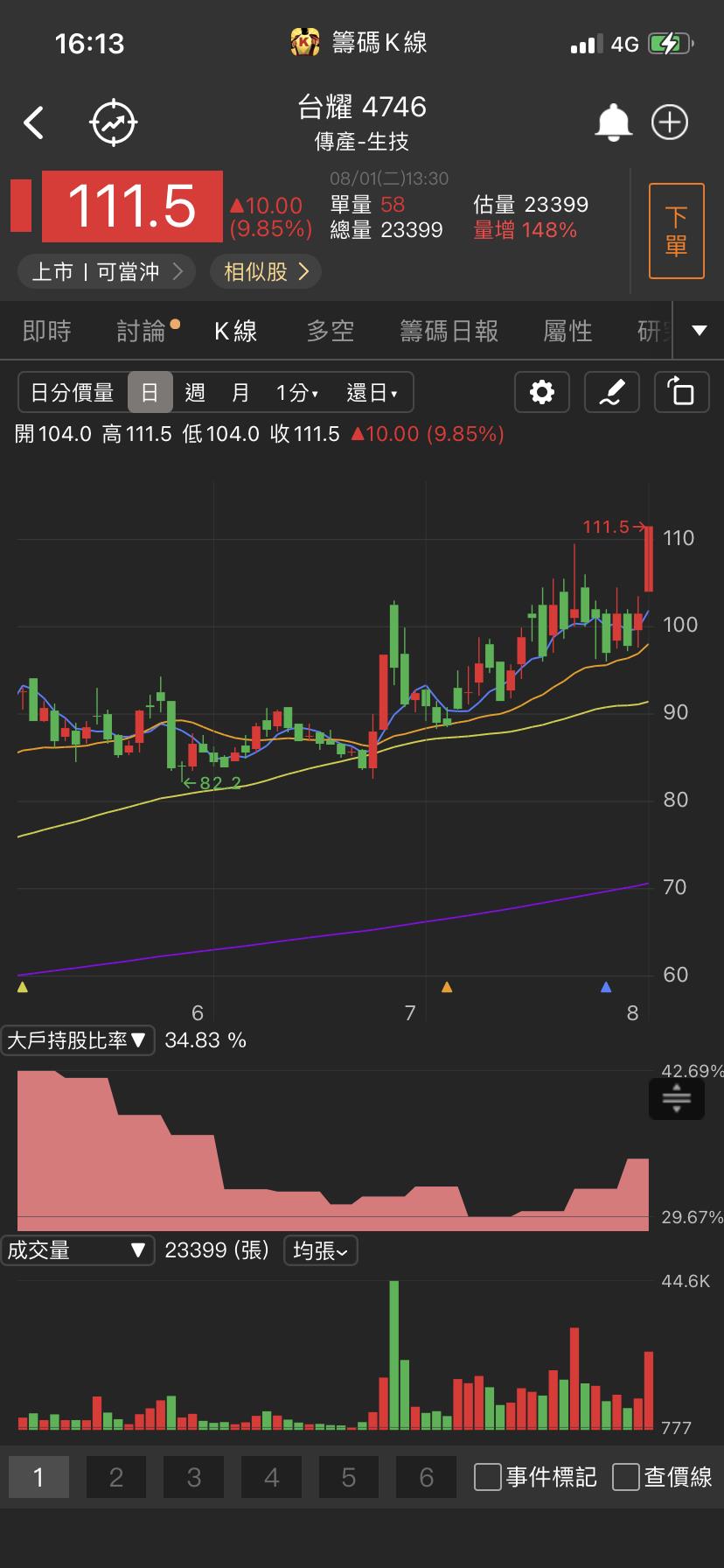Enable the 查價線 checkbox
This screenshot has height=1568, width=724.
click(663, 1477)
